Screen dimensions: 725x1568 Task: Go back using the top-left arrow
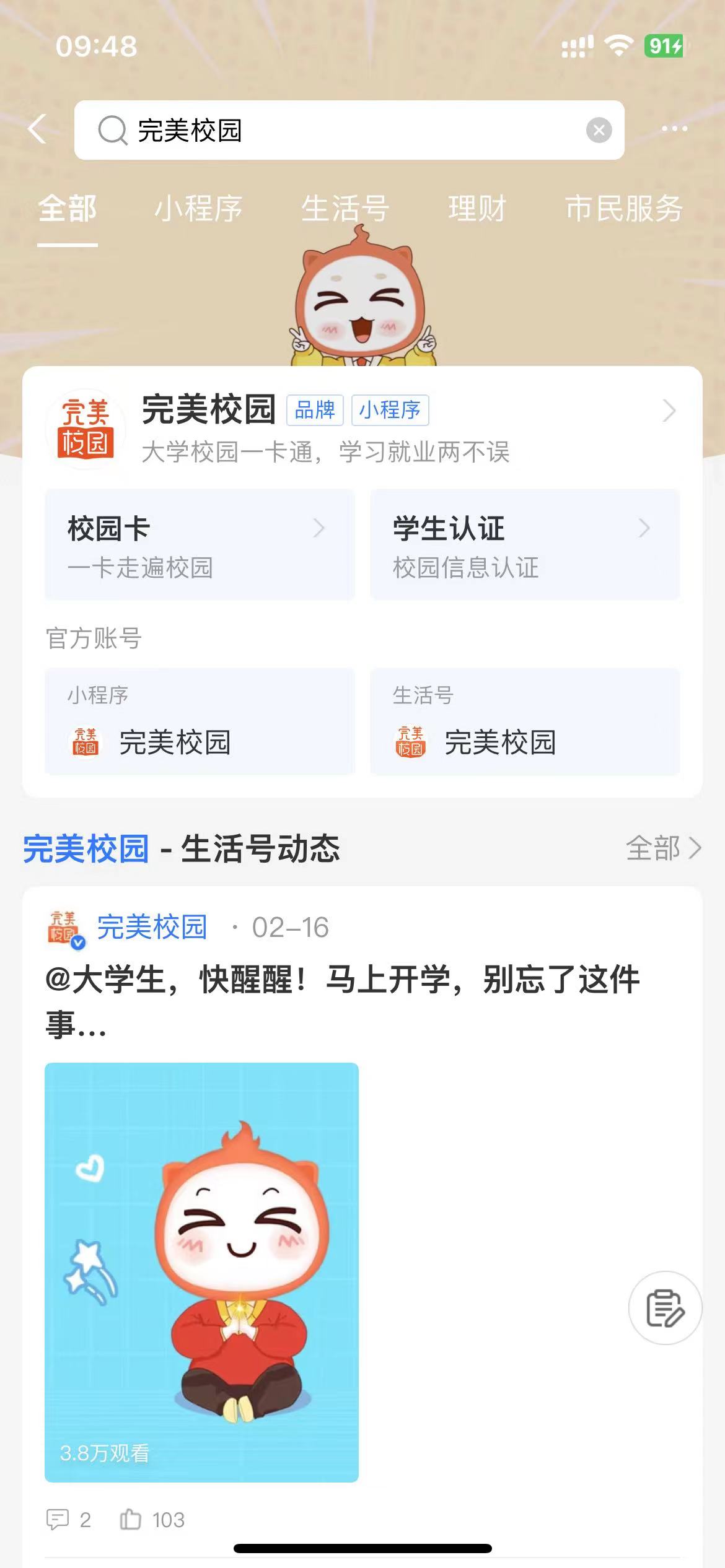[x=37, y=129]
